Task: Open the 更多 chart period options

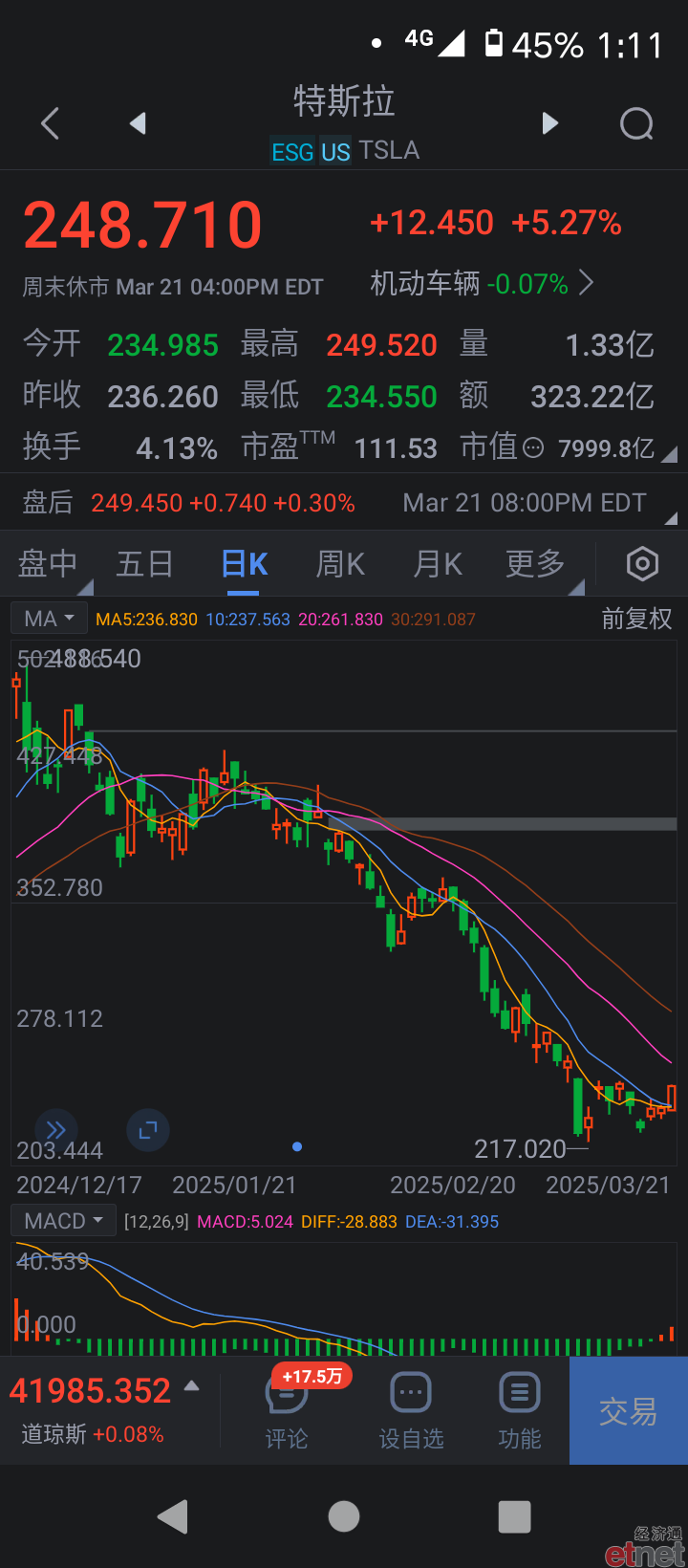Action: [536, 564]
